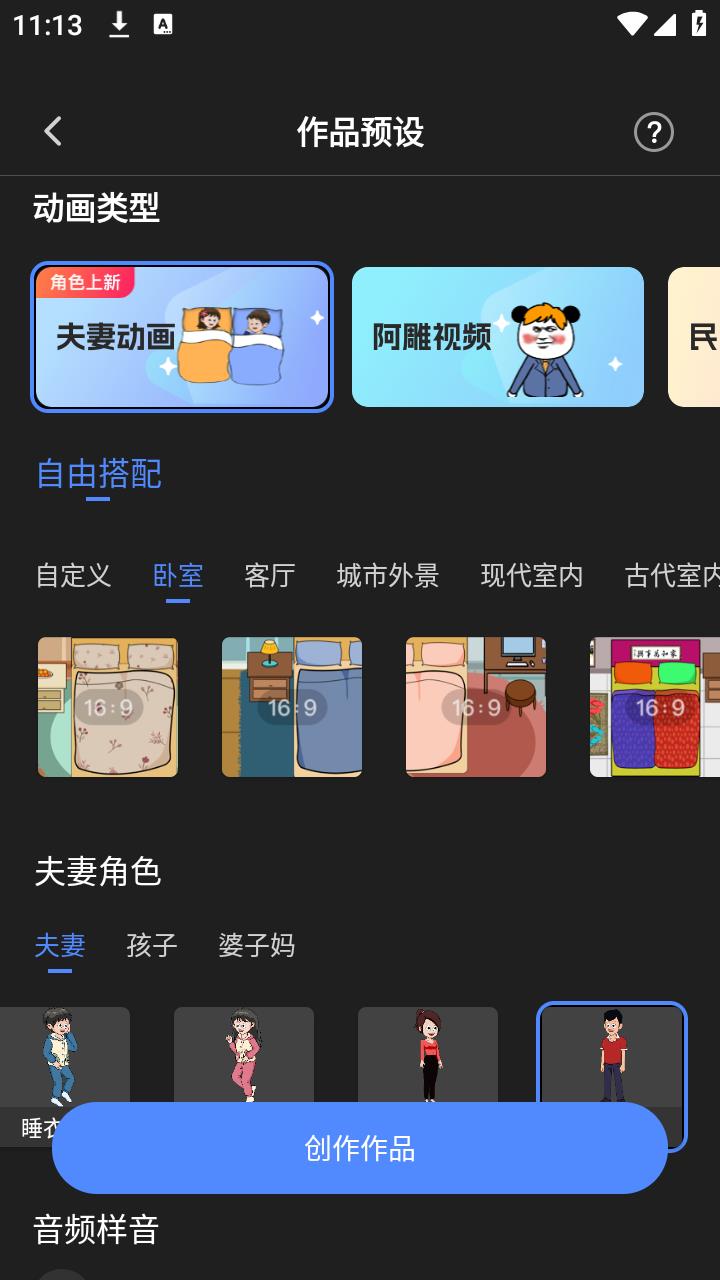The image size is (720, 1280).
Task: Open the 婆子妈 character tab
Action: [257, 946]
